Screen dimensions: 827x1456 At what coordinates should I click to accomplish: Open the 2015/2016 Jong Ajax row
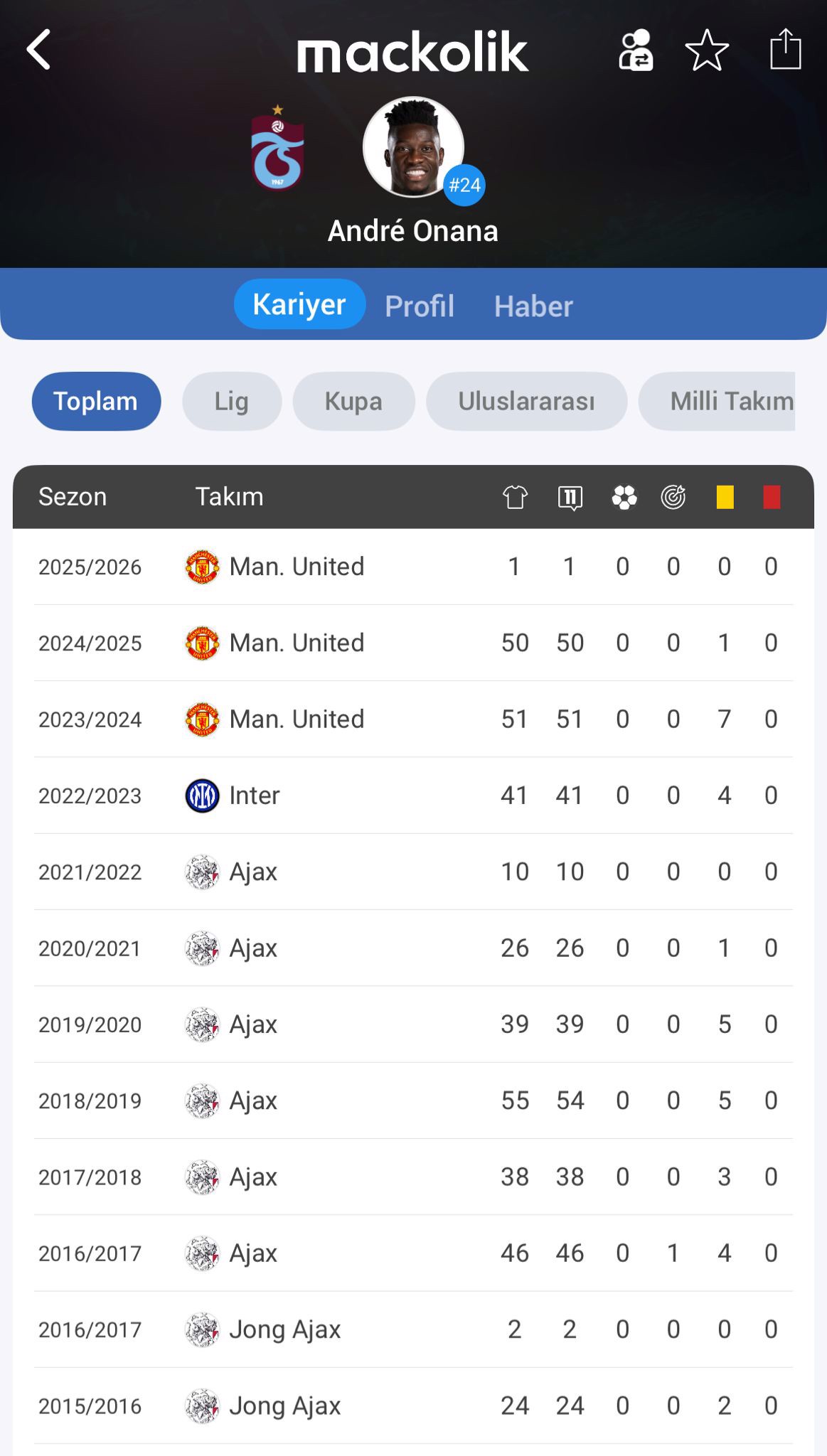point(413,1406)
